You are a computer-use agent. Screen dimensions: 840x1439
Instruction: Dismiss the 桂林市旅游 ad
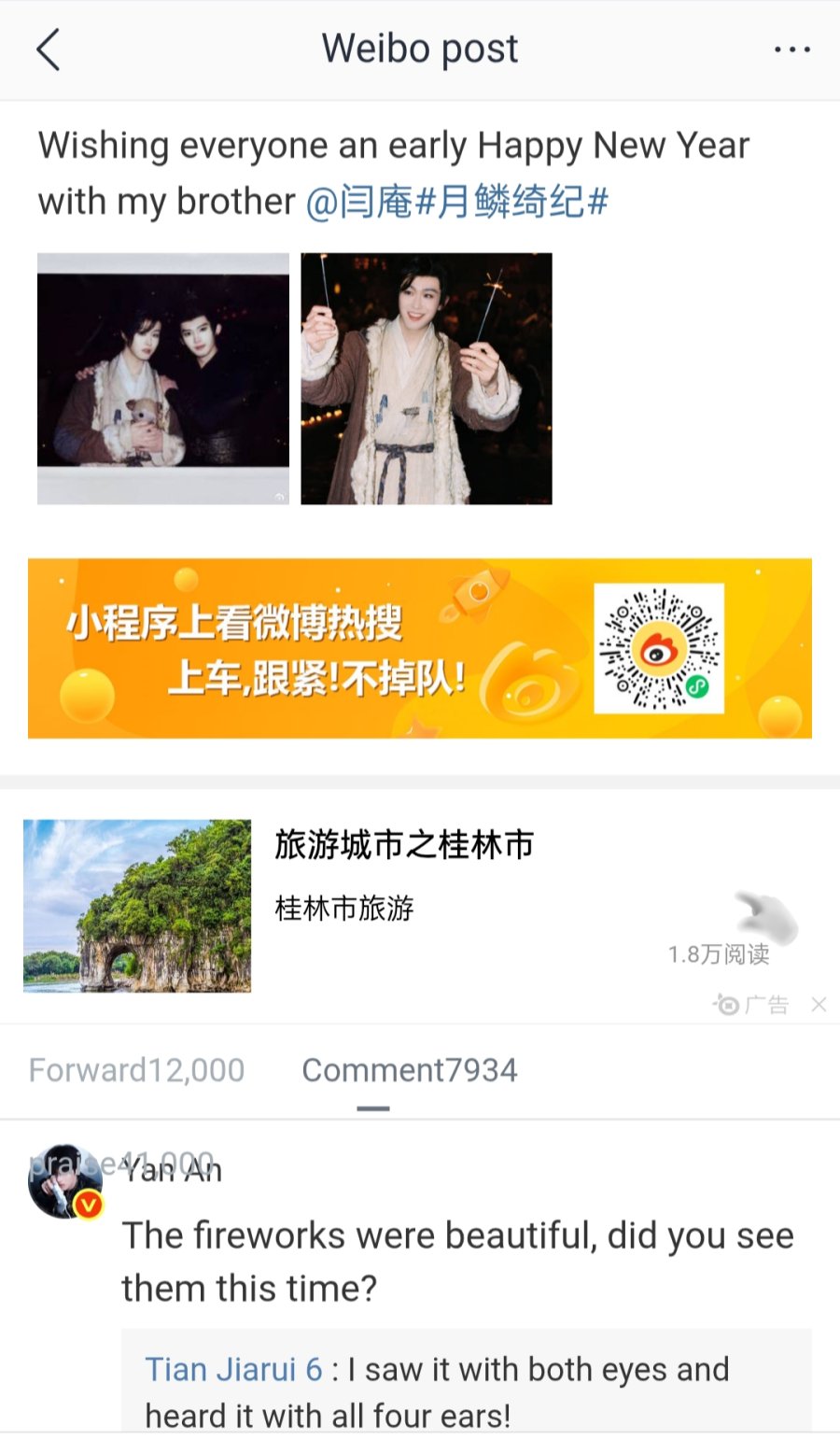pos(819,1005)
